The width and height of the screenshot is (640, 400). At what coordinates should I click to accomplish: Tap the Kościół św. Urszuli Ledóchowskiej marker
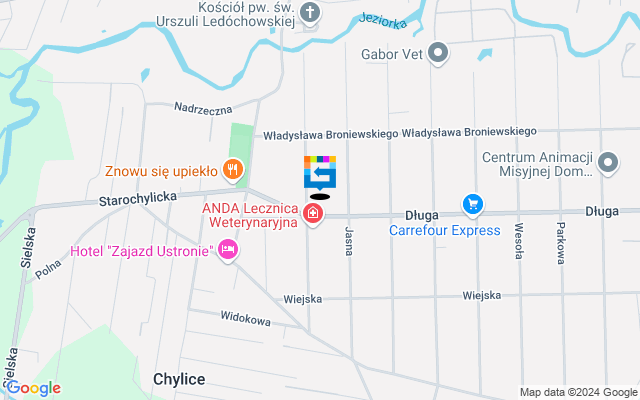(x=311, y=14)
